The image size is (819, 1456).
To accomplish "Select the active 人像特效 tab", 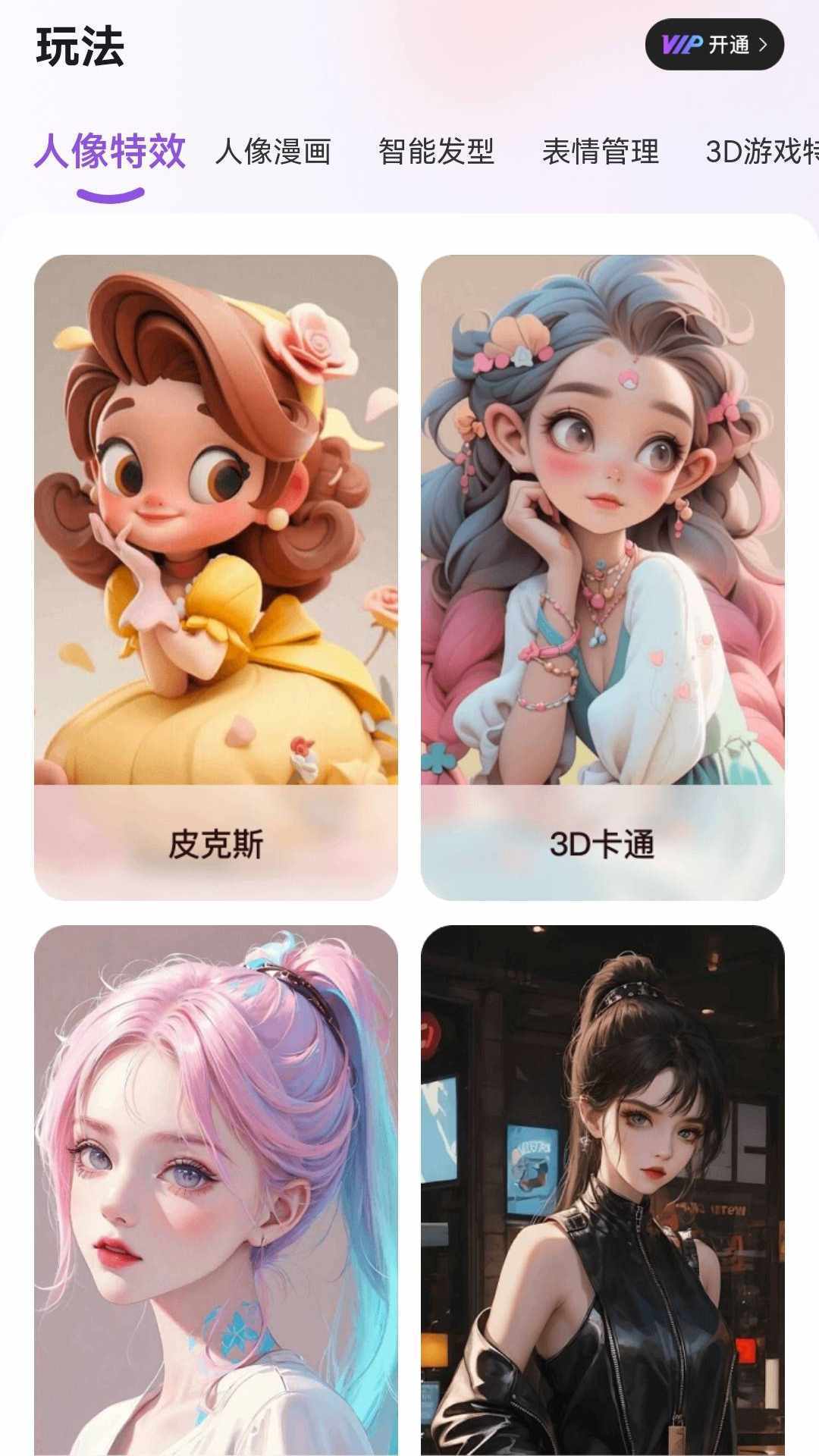I will (x=111, y=152).
